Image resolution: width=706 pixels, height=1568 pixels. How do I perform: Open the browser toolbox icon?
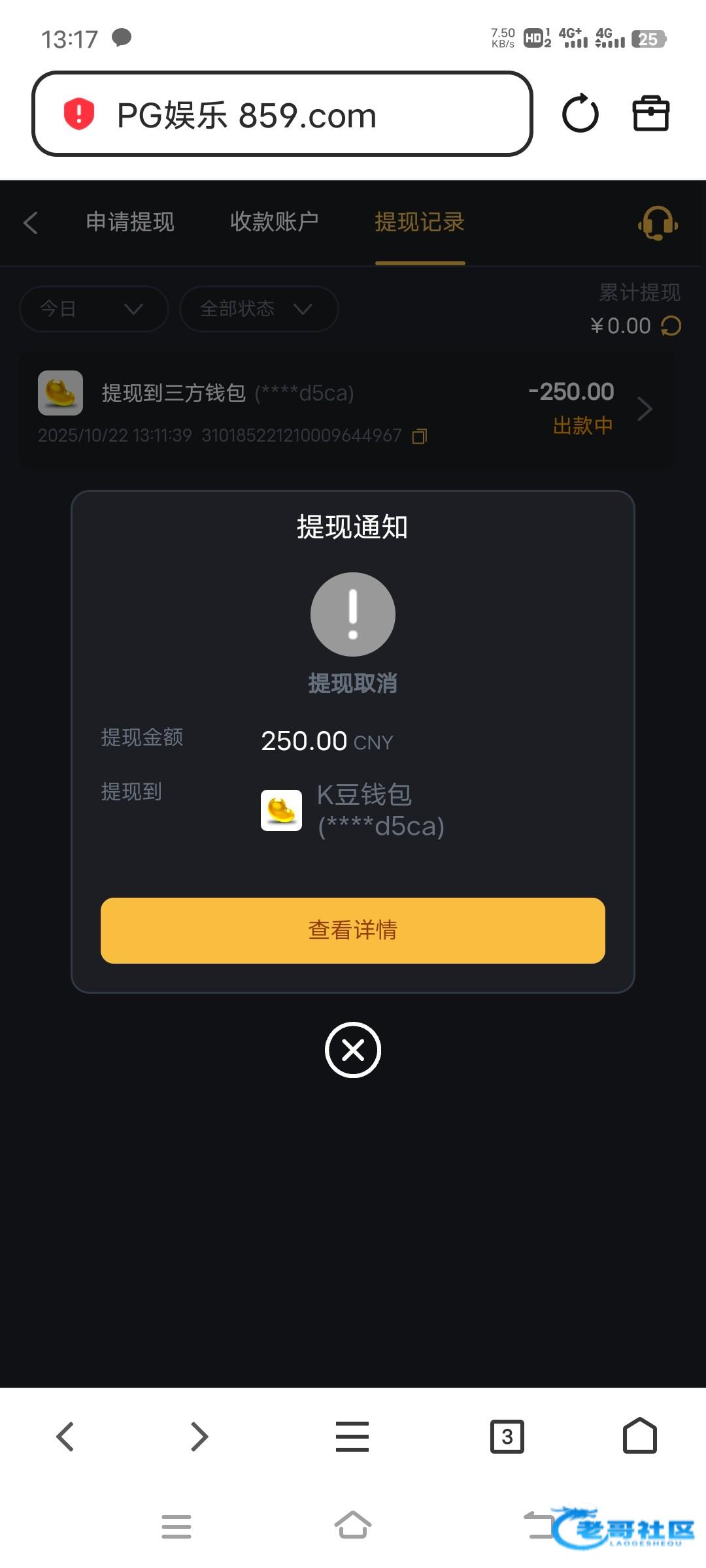pyautogui.click(x=650, y=114)
